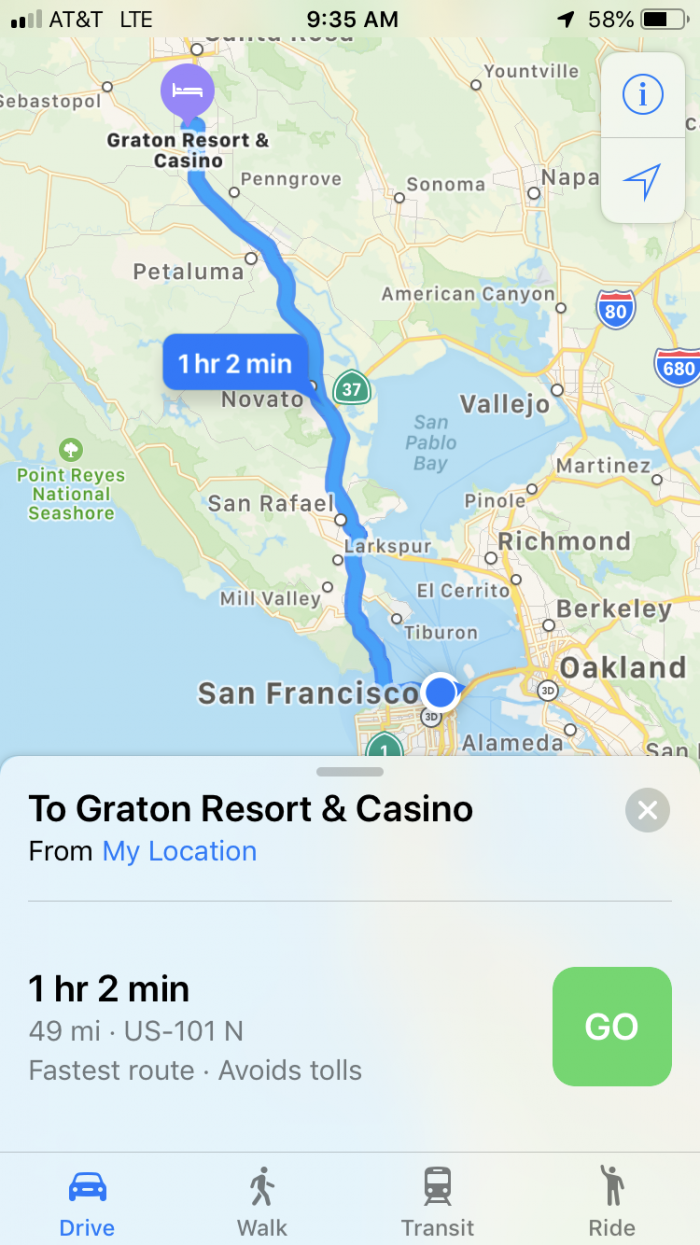
Task: Expand the directions card handle
Action: [350, 772]
